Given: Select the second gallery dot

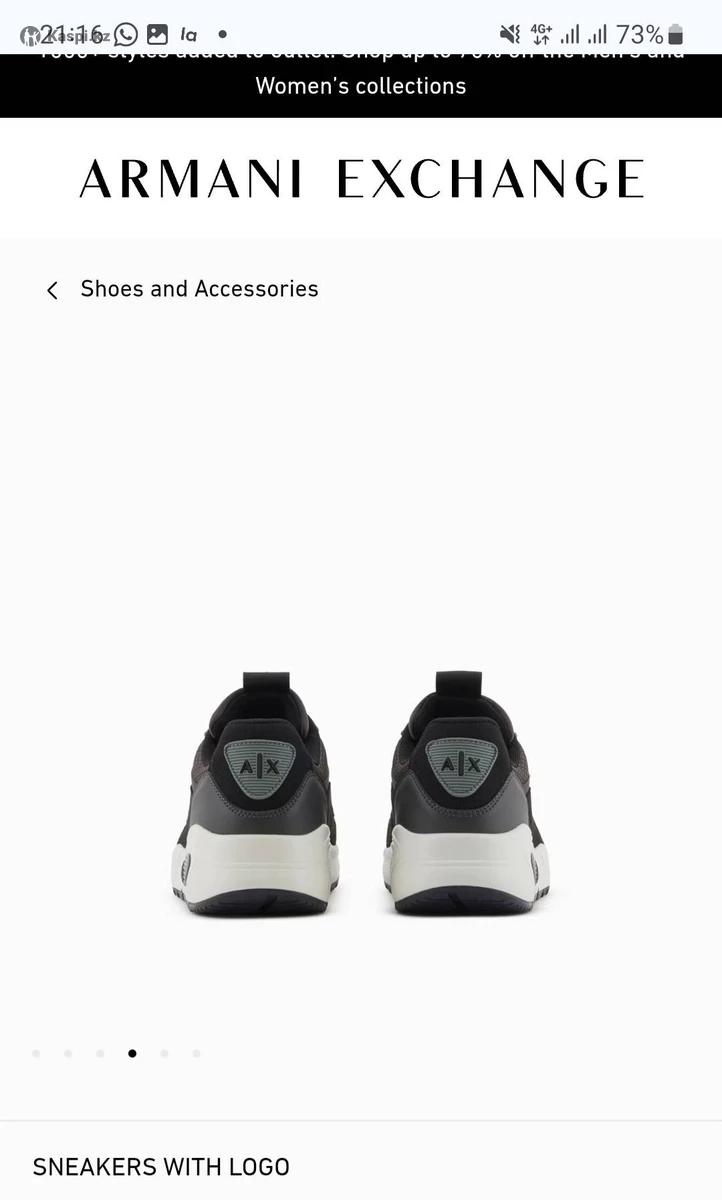Looking at the screenshot, I should 68,1053.
